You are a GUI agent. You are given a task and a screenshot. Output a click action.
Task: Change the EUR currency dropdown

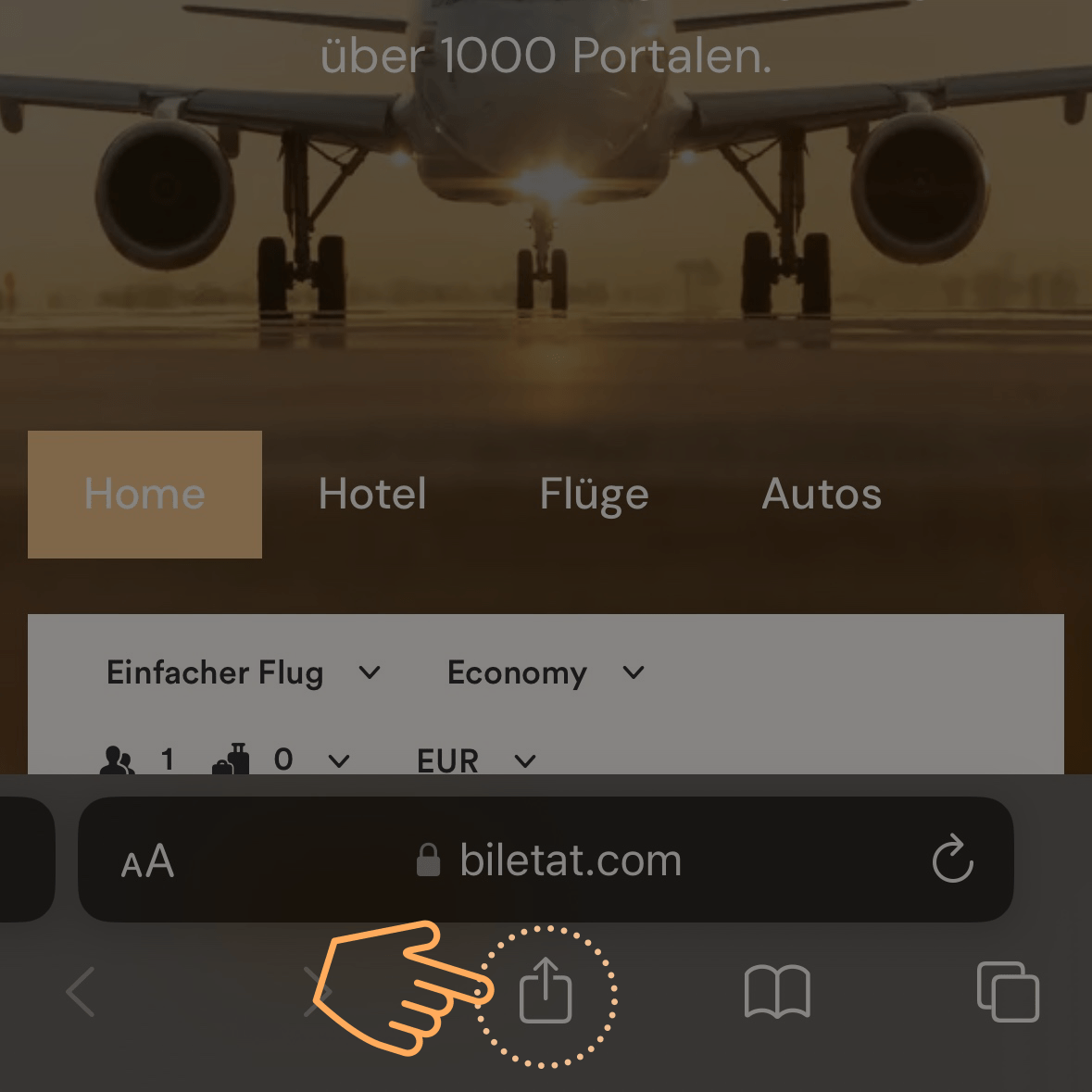476,760
